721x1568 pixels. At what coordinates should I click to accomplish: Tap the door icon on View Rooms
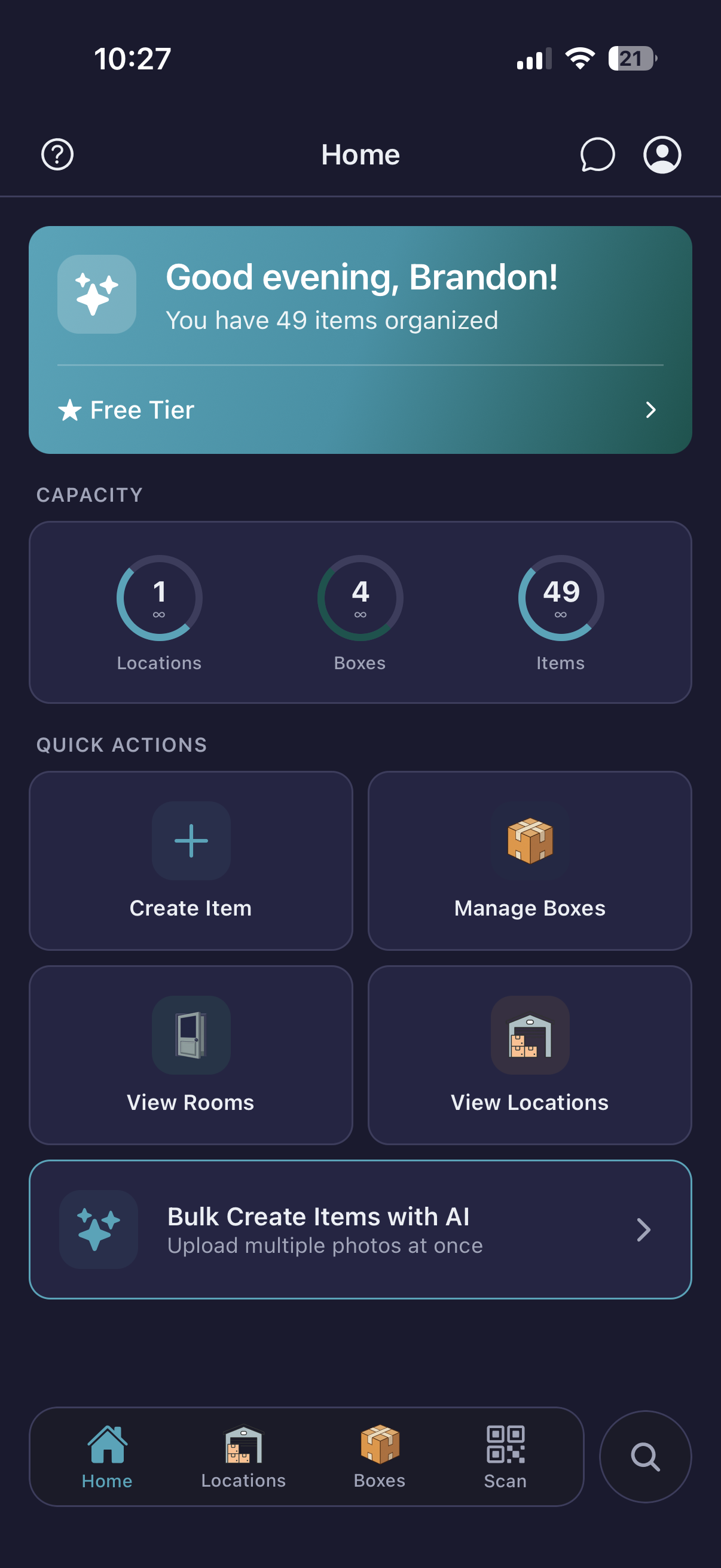point(191,1035)
